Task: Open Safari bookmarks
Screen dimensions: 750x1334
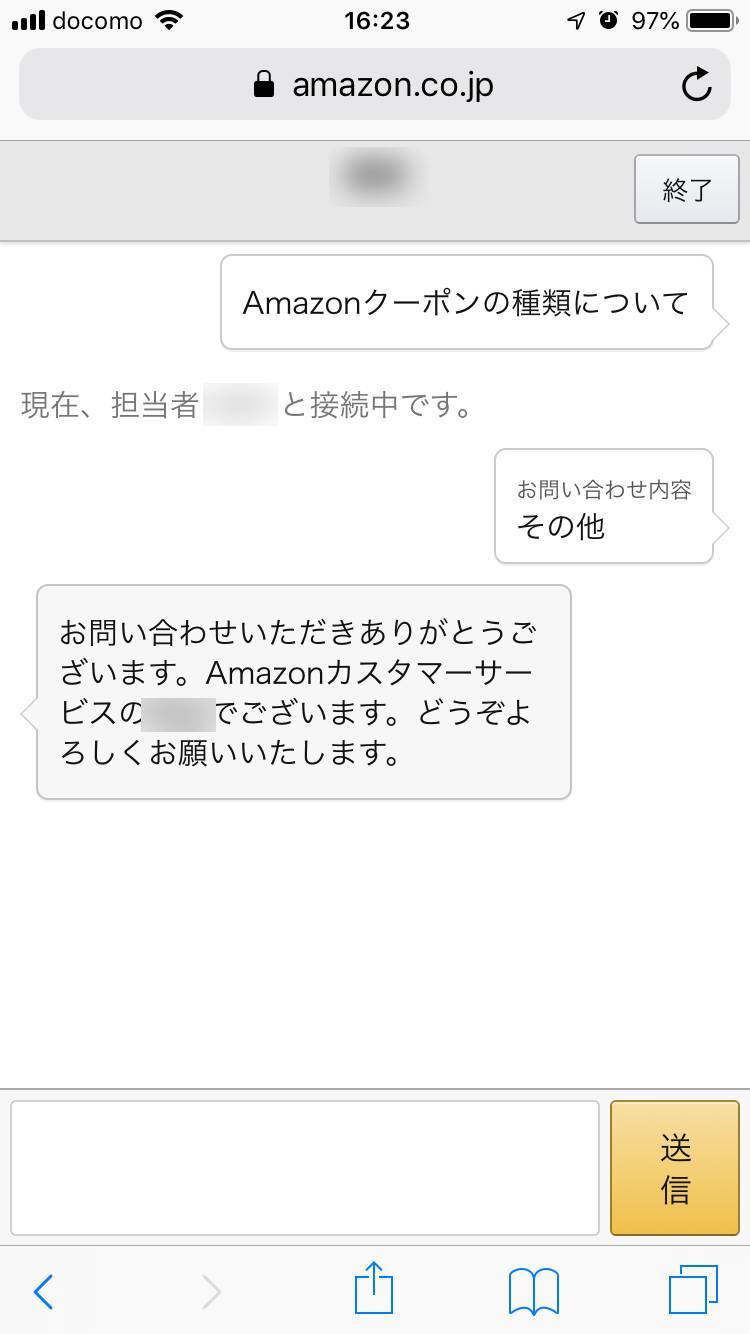Action: point(534,1292)
